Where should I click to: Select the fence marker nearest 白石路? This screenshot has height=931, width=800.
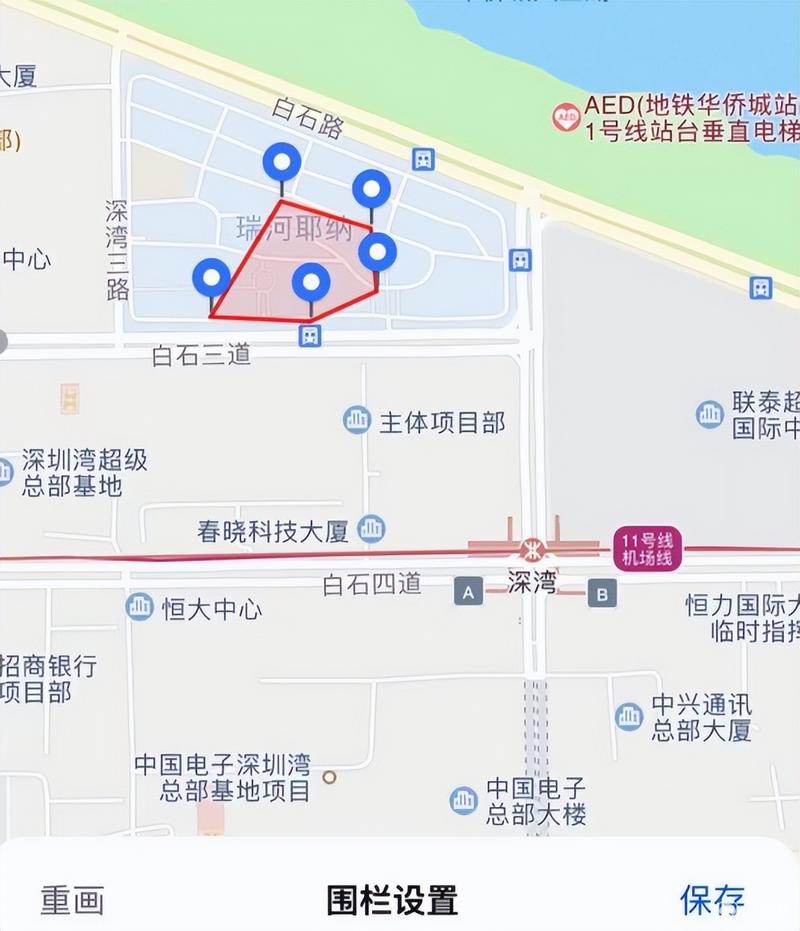tap(282, 161)
